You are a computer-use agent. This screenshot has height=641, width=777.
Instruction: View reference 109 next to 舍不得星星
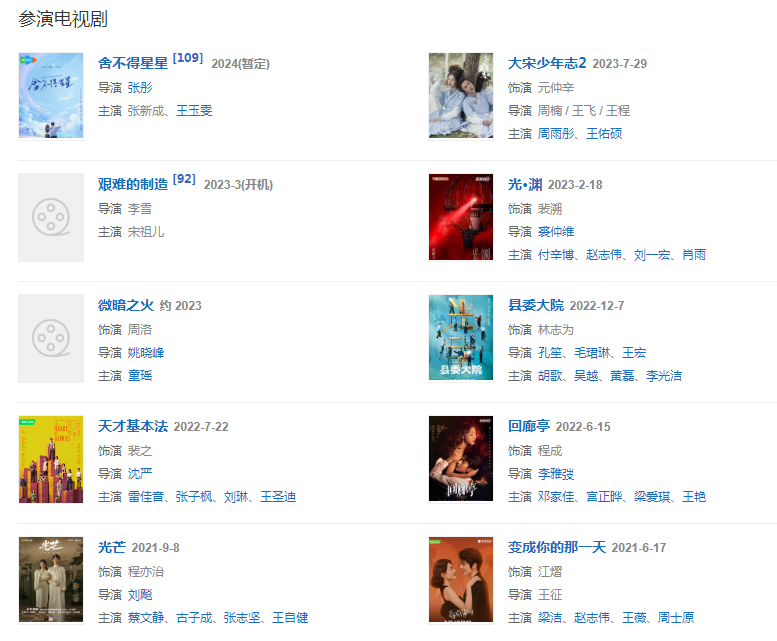point(187,58)
